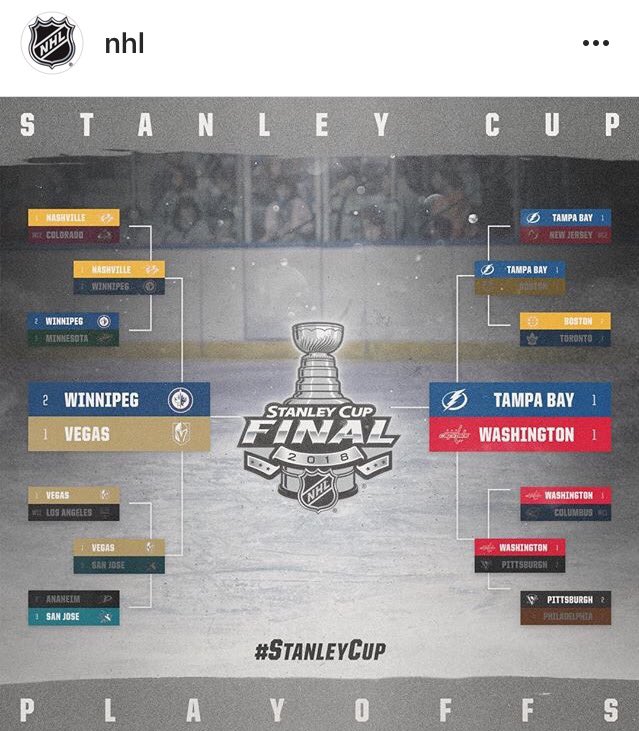Open the nhl username link
This screenshot has width=639, height=731.
point(125,44)
